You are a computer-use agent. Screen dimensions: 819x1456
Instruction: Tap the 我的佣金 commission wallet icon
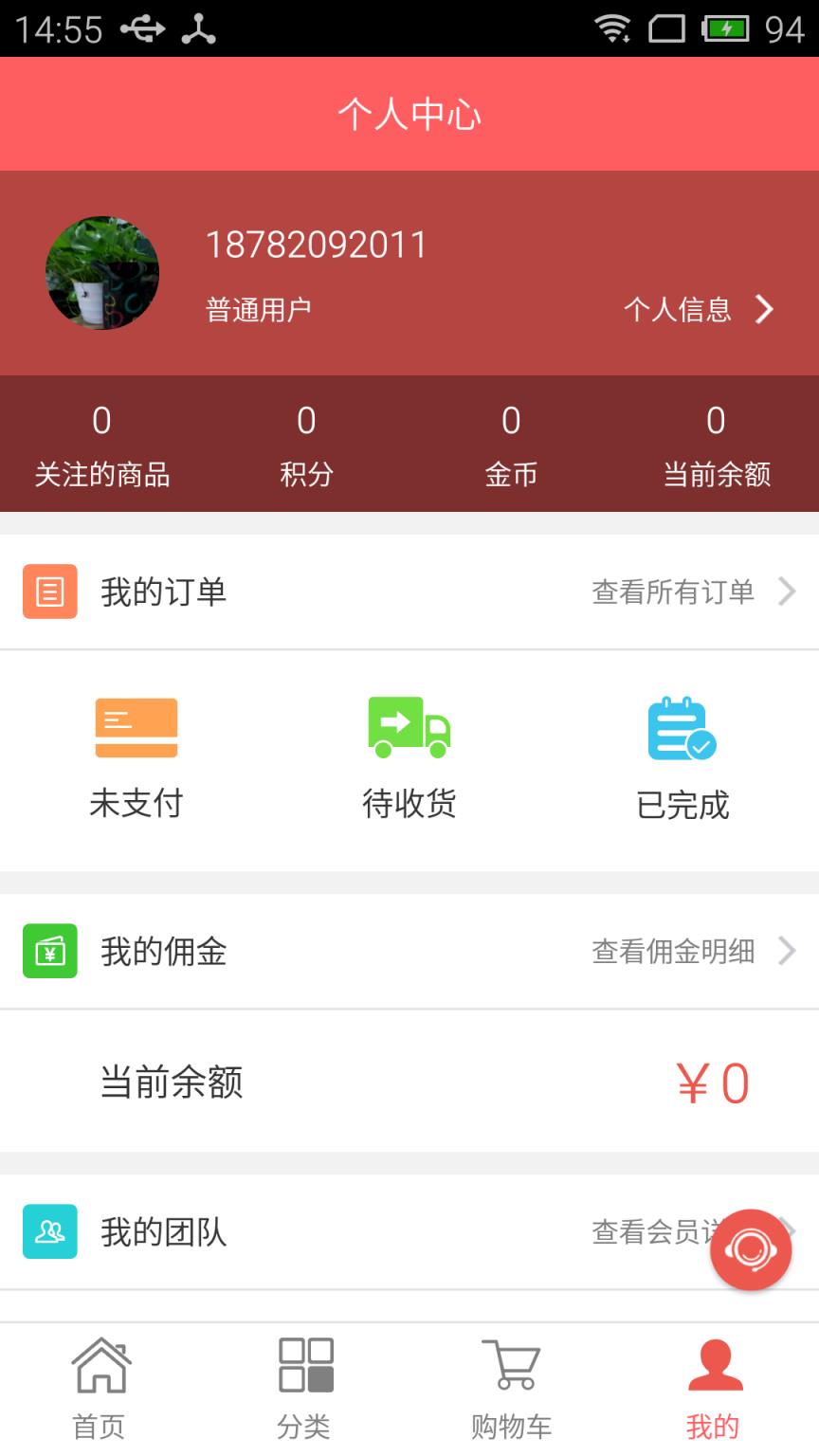(x=49, y=951)
